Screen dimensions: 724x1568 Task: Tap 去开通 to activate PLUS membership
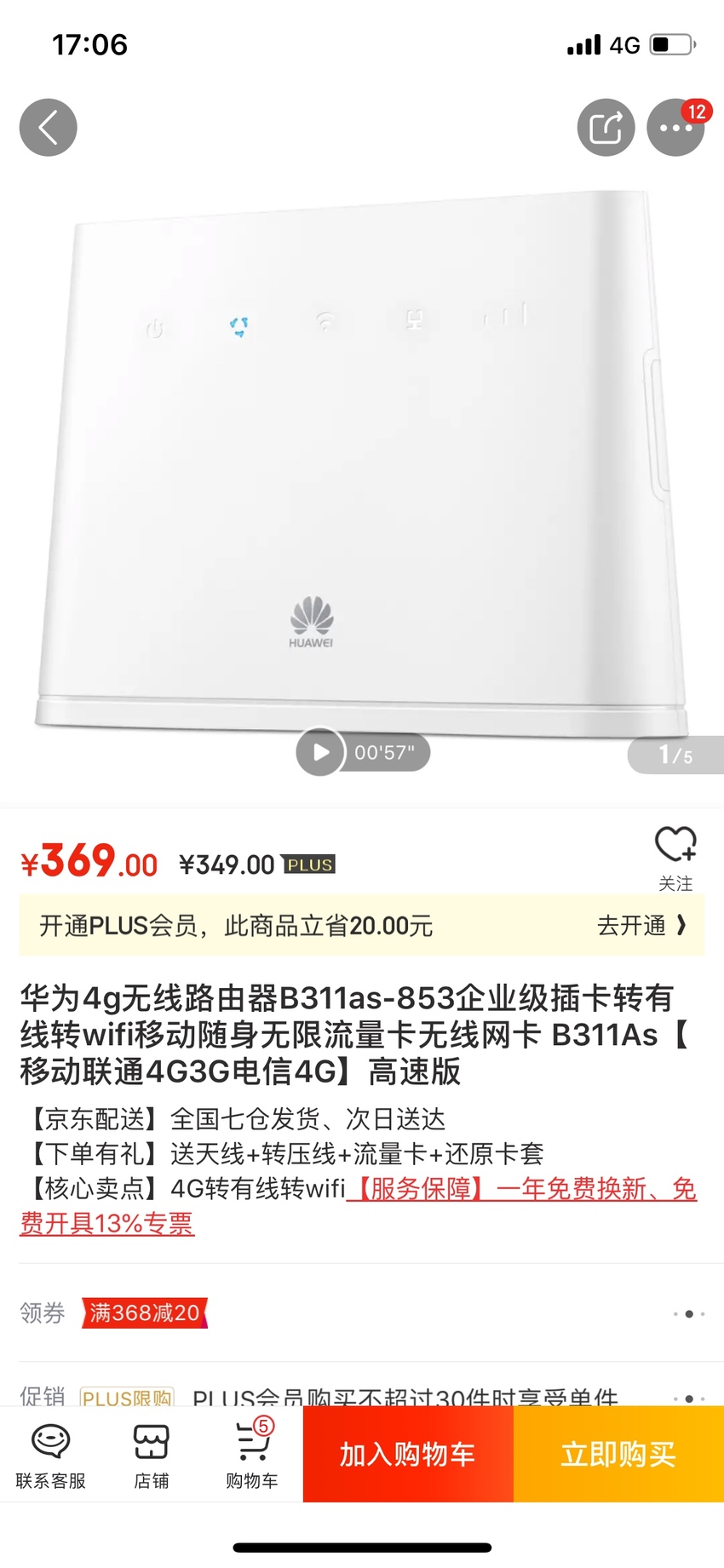coord(642,925)
